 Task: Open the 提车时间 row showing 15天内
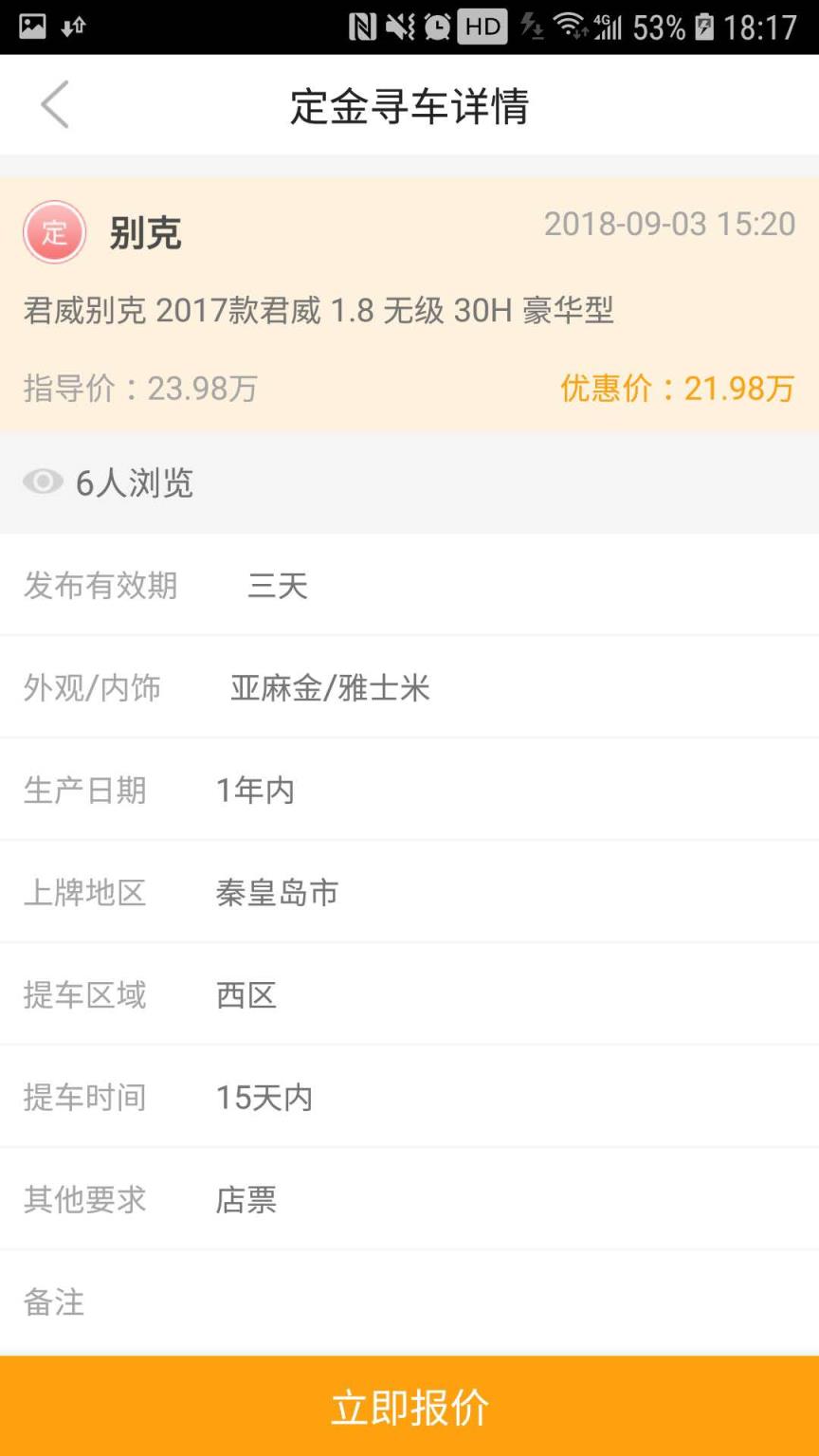[409, 1098]
